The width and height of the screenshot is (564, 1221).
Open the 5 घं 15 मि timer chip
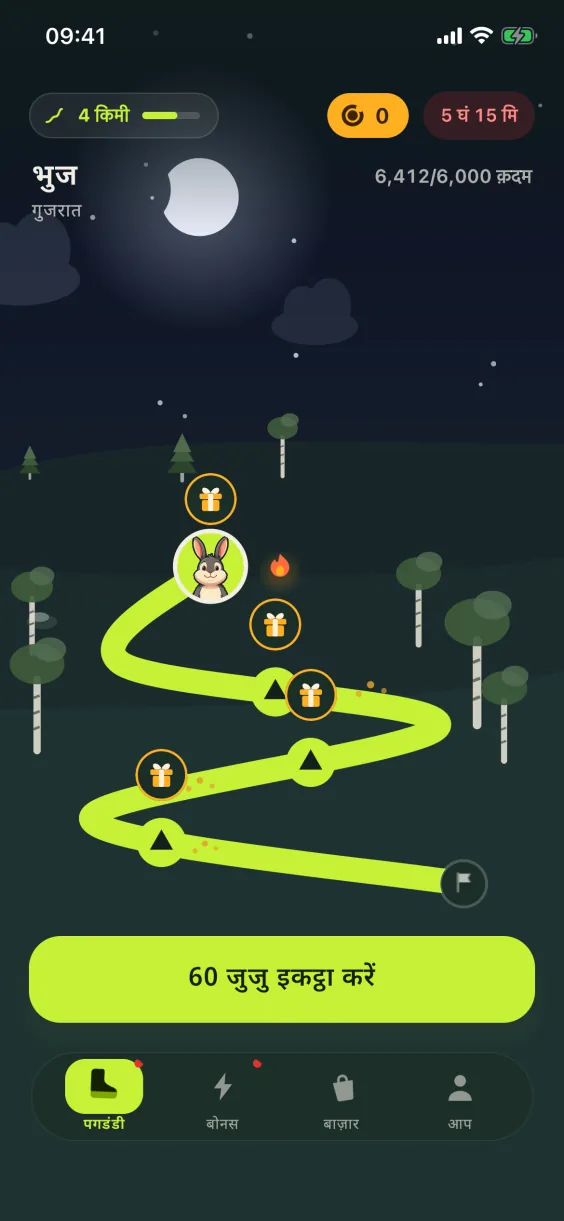tap(479, 116)
